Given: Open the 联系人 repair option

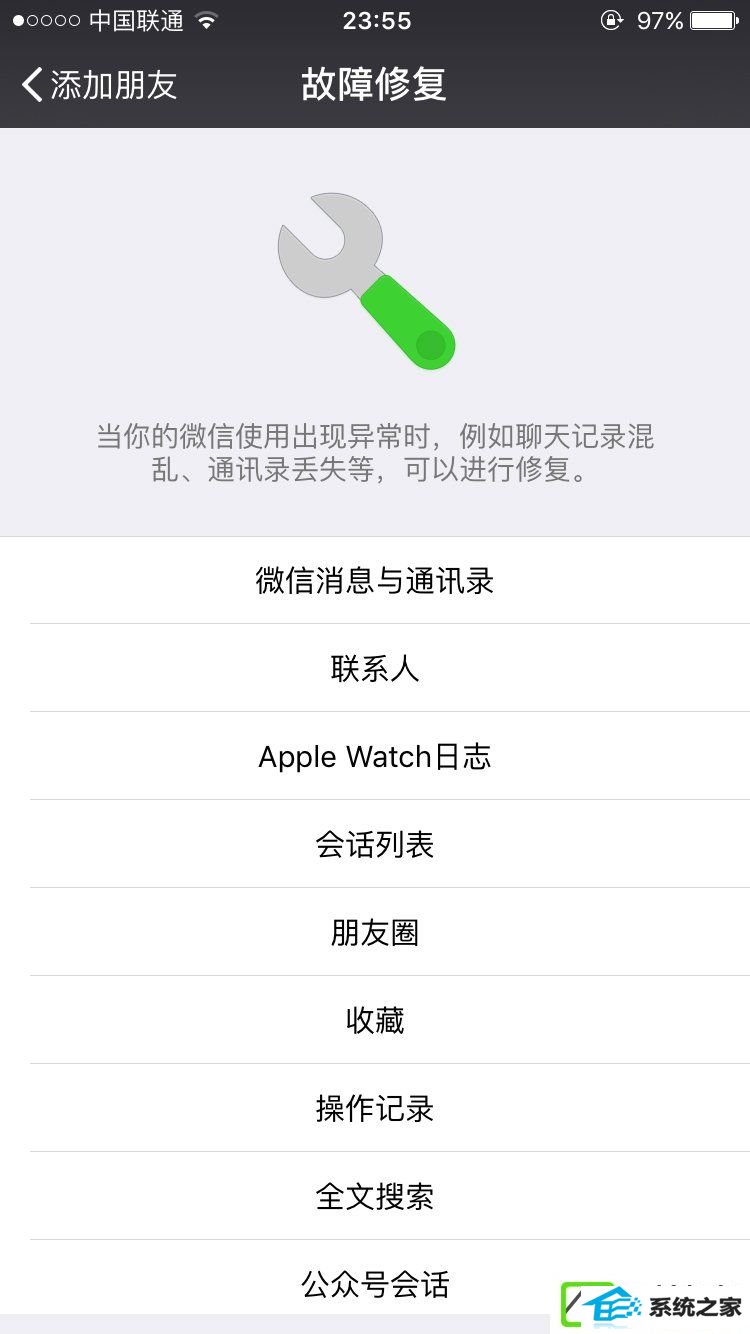Looking at the screenshot, I should pyautogui.click(x=375, y=668).
